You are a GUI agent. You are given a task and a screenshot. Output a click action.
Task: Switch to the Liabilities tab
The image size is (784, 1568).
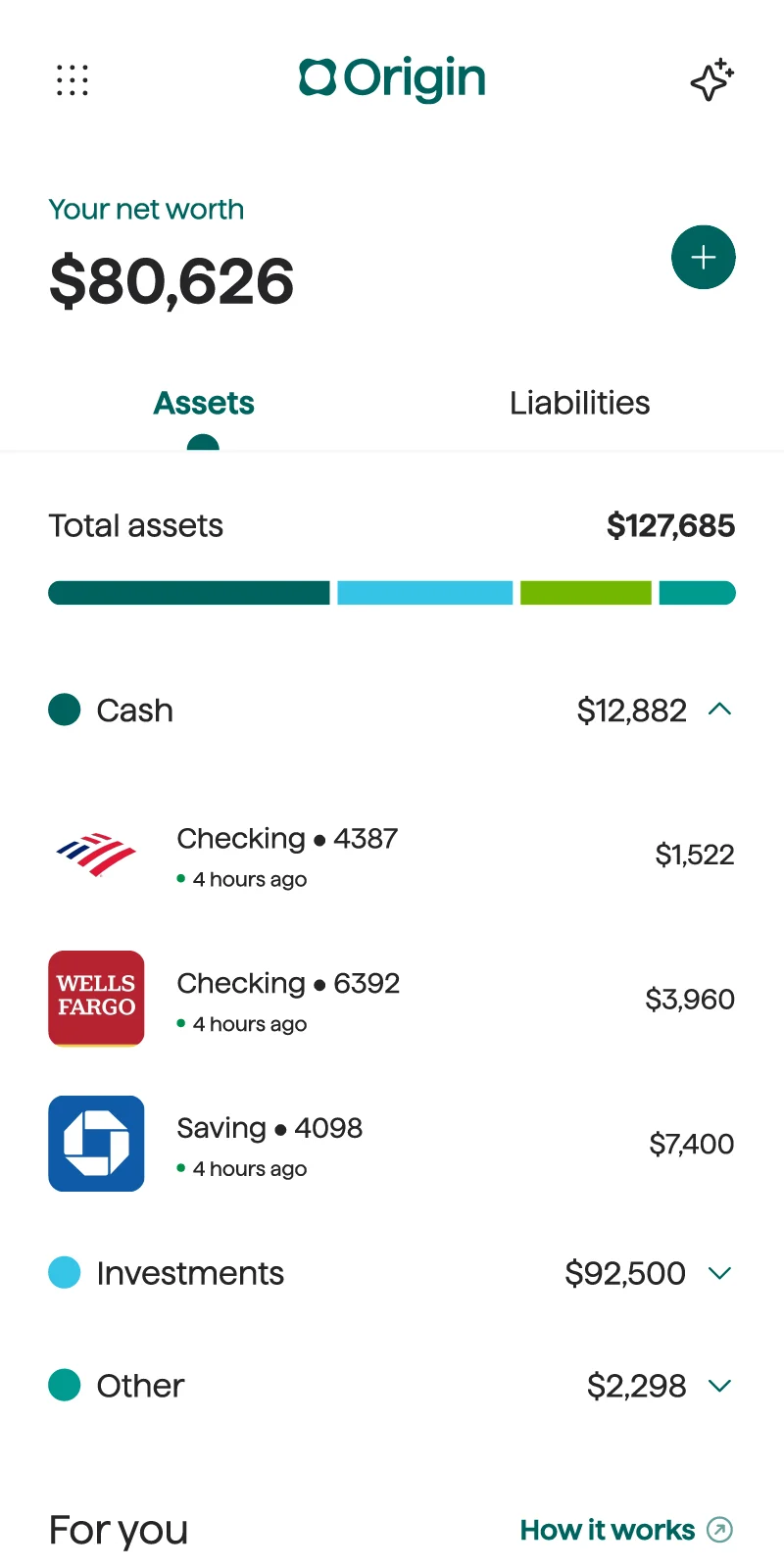click(x=579, y=402)
